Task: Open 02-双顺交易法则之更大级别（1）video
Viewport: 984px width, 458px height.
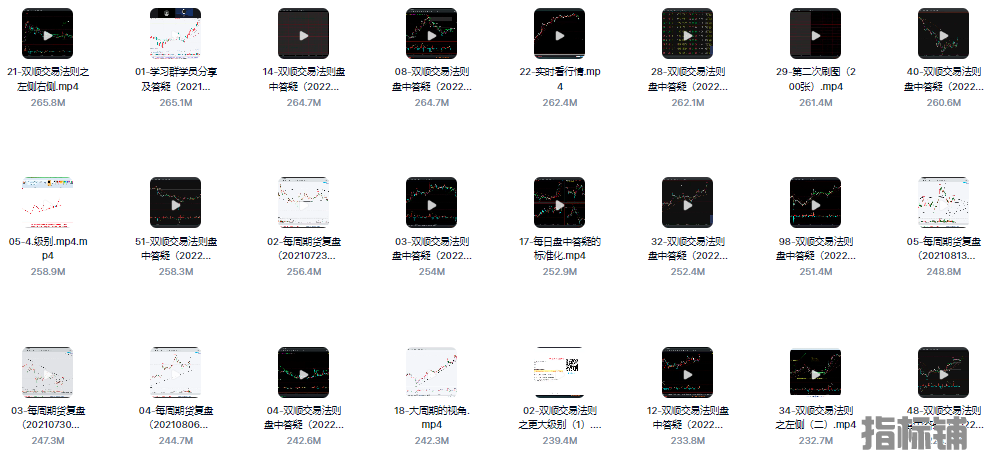Action: pyautogui.click(x=559, y=373)
